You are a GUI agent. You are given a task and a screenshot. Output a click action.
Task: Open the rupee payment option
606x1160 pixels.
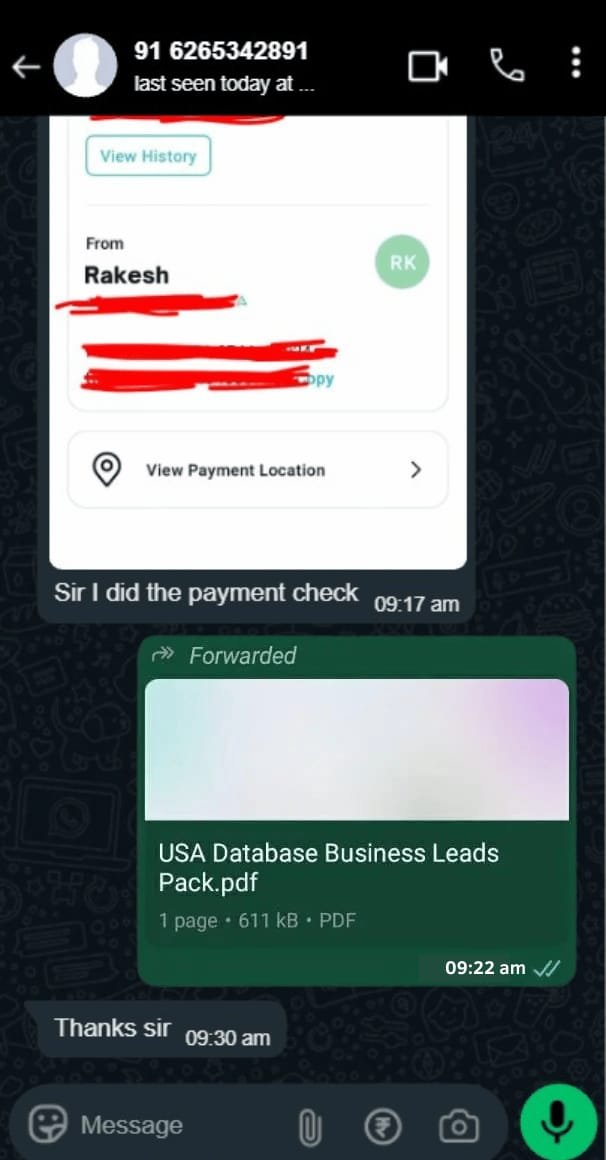[382, 1127]
